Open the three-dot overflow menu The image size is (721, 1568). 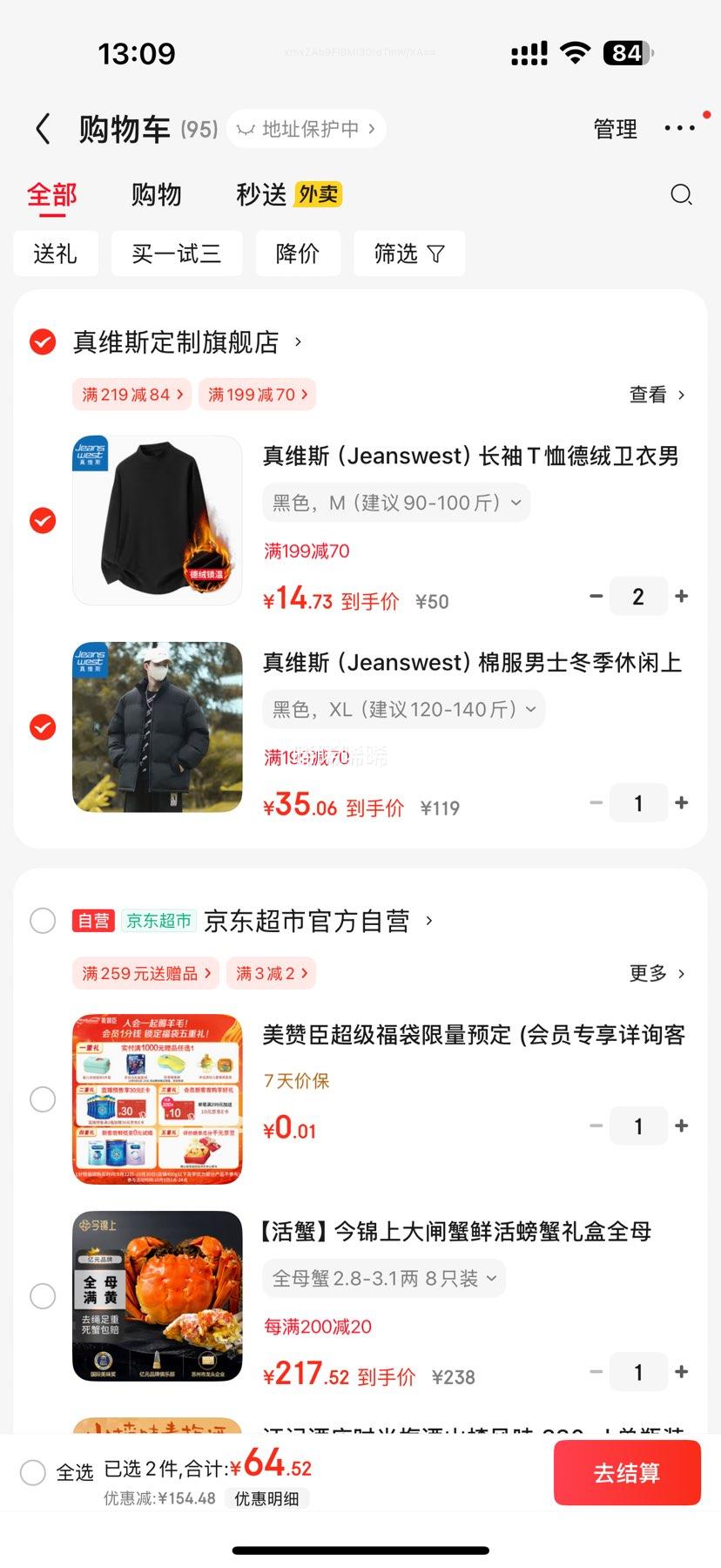point(679,129)
